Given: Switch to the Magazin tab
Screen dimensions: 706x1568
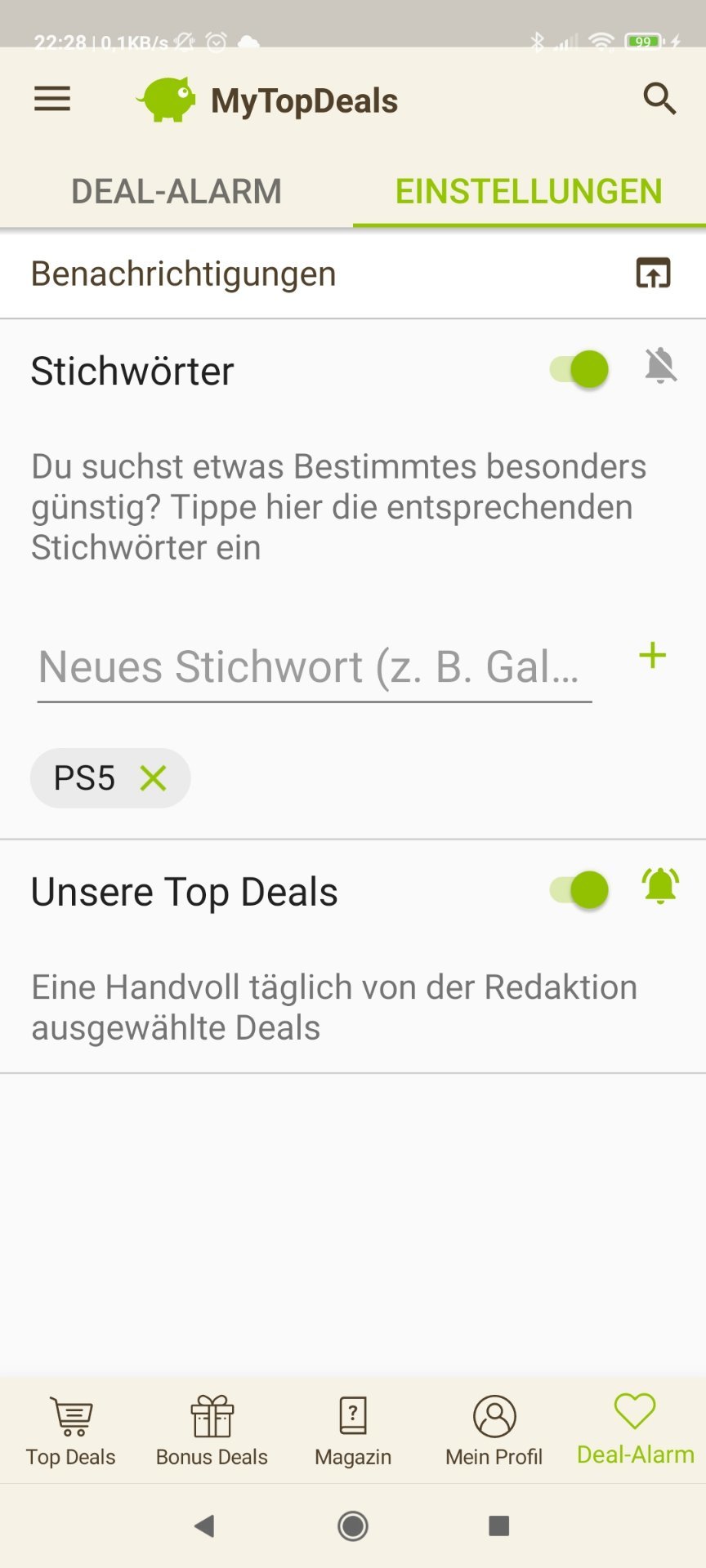Looking at the screenshot, I should 353,1432.
